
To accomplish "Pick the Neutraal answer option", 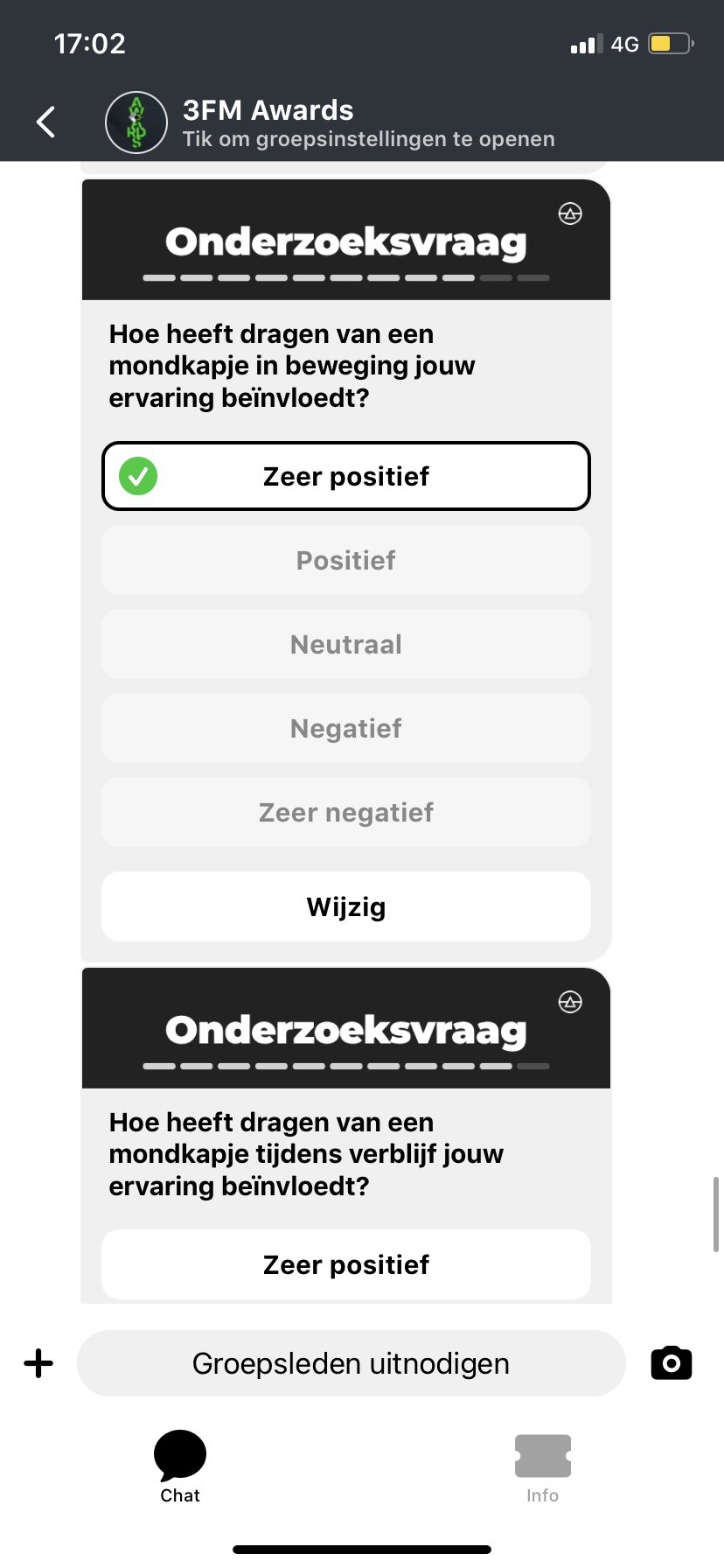I will [x=346, y=644].
